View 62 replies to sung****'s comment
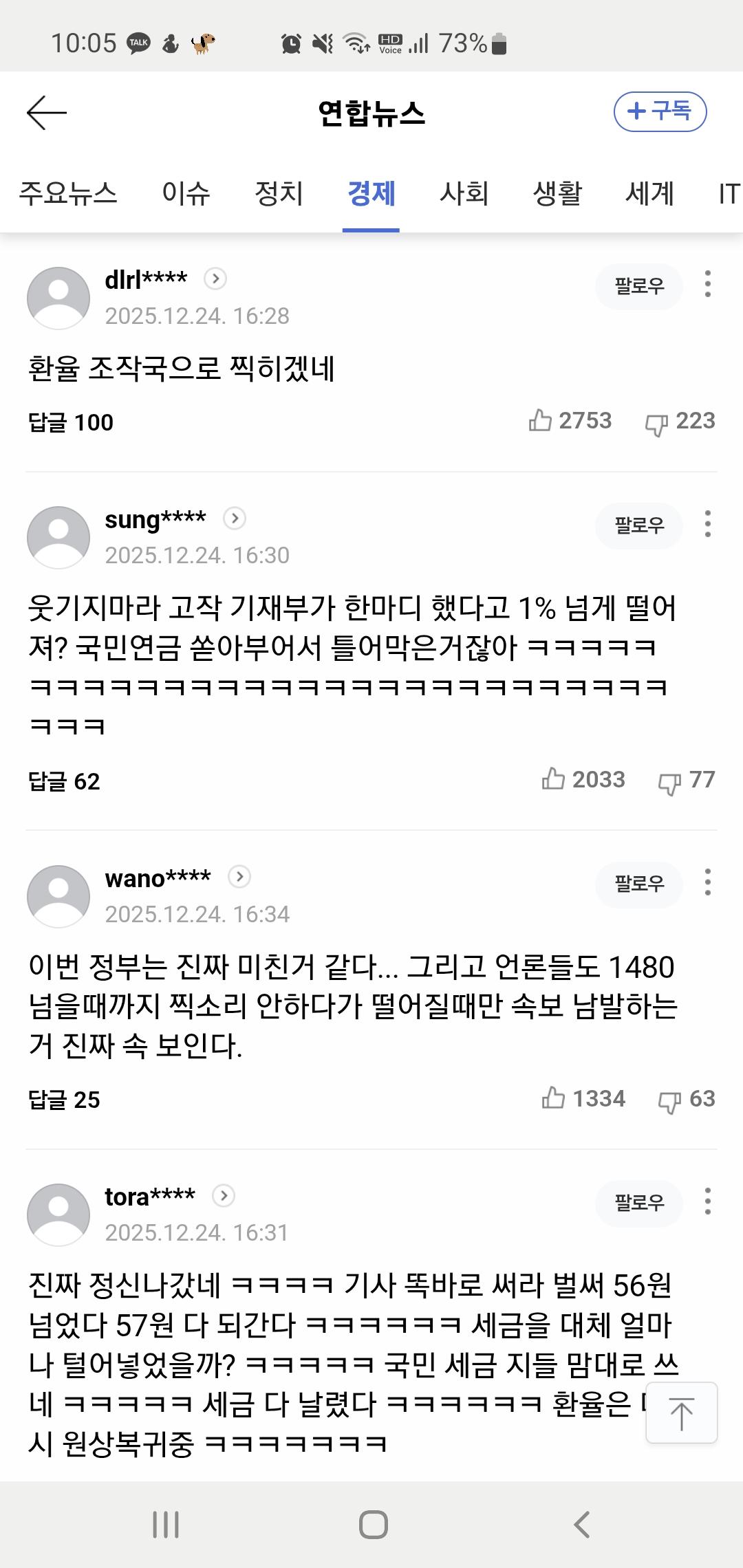Image resolution: width=743 pixels, height=1568 pixels. (x=64, y=781)
